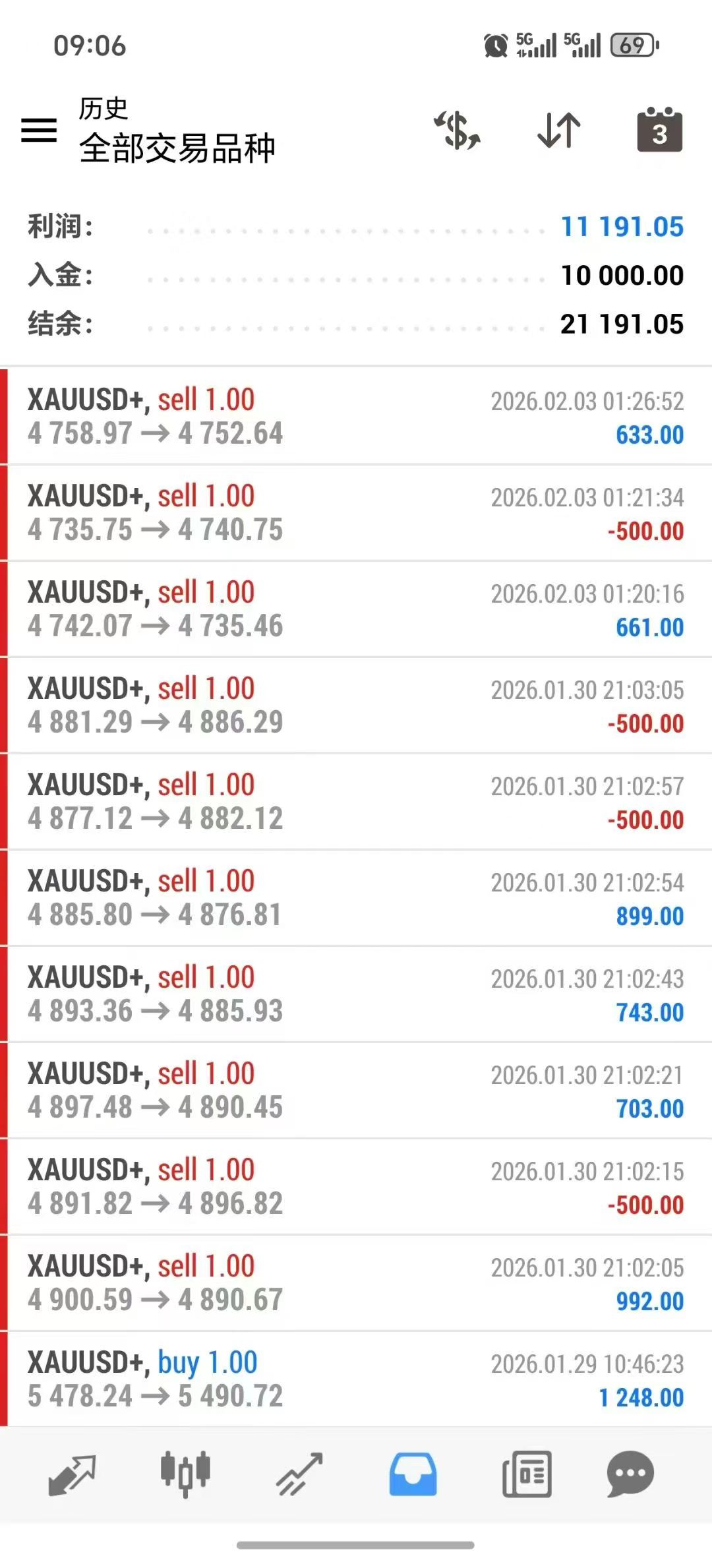Expand the trade with 661.00 profit
712x1568 pixels.
point(356,609)
